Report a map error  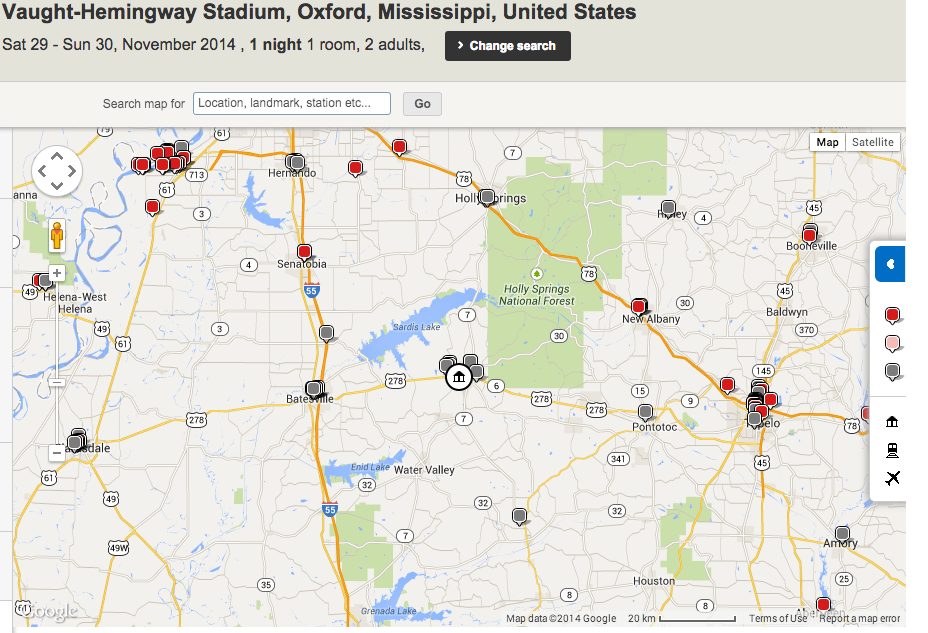coord(859,618)
